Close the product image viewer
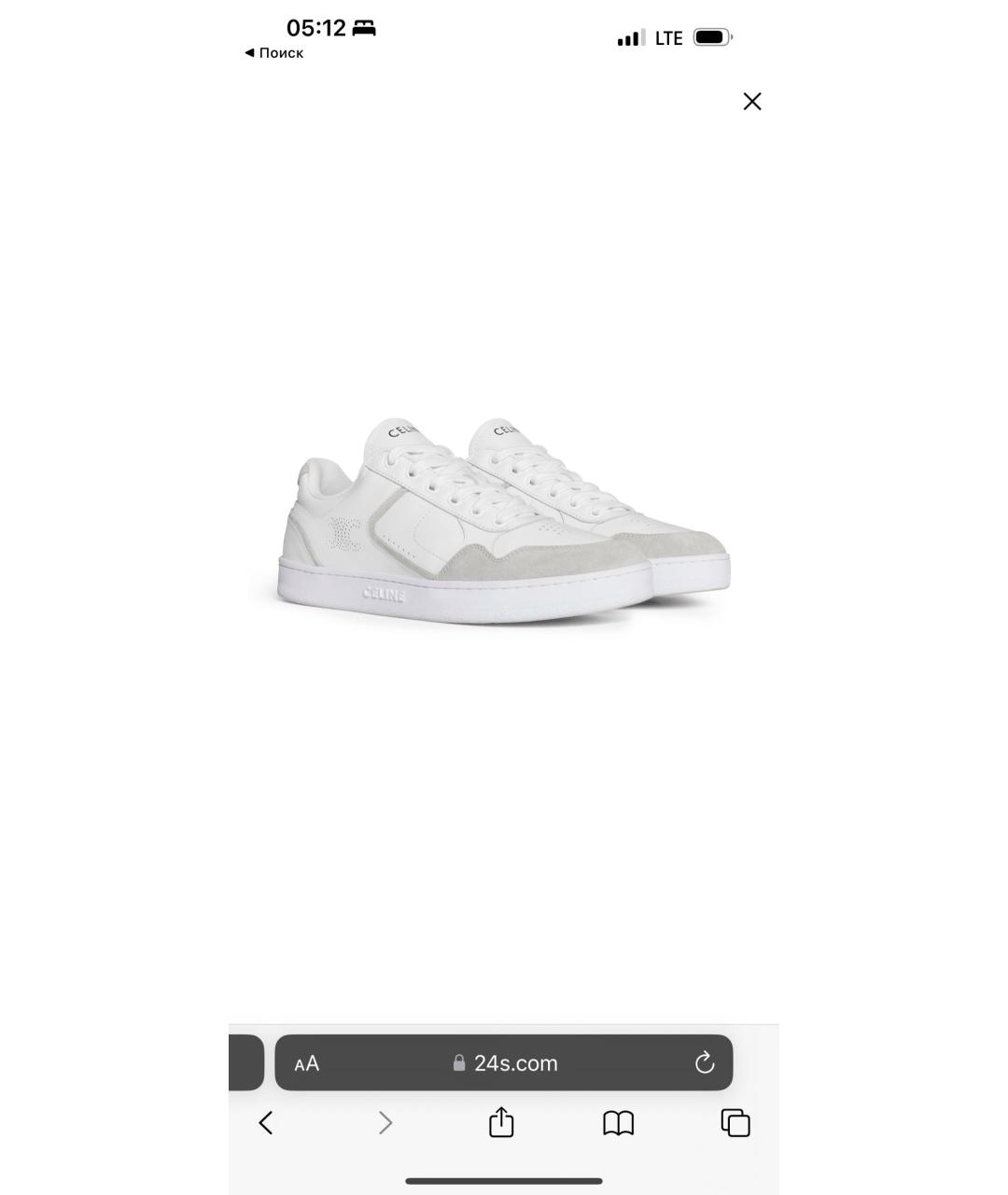The image size is (1008, 1195). [x=751, y=102]
